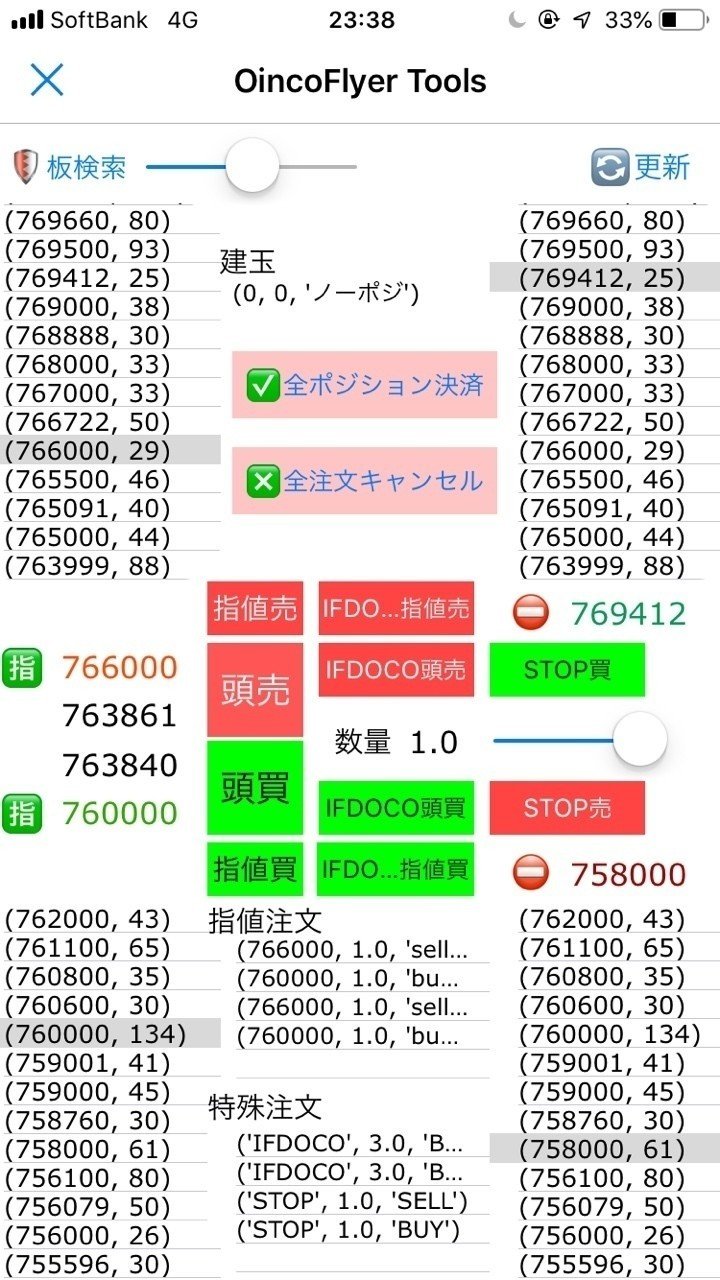Image resolution: width=720 pixels, height=1280 pixels.
Task: Click the 数量 quantity slider handle
Action: (x=640, y=738)
